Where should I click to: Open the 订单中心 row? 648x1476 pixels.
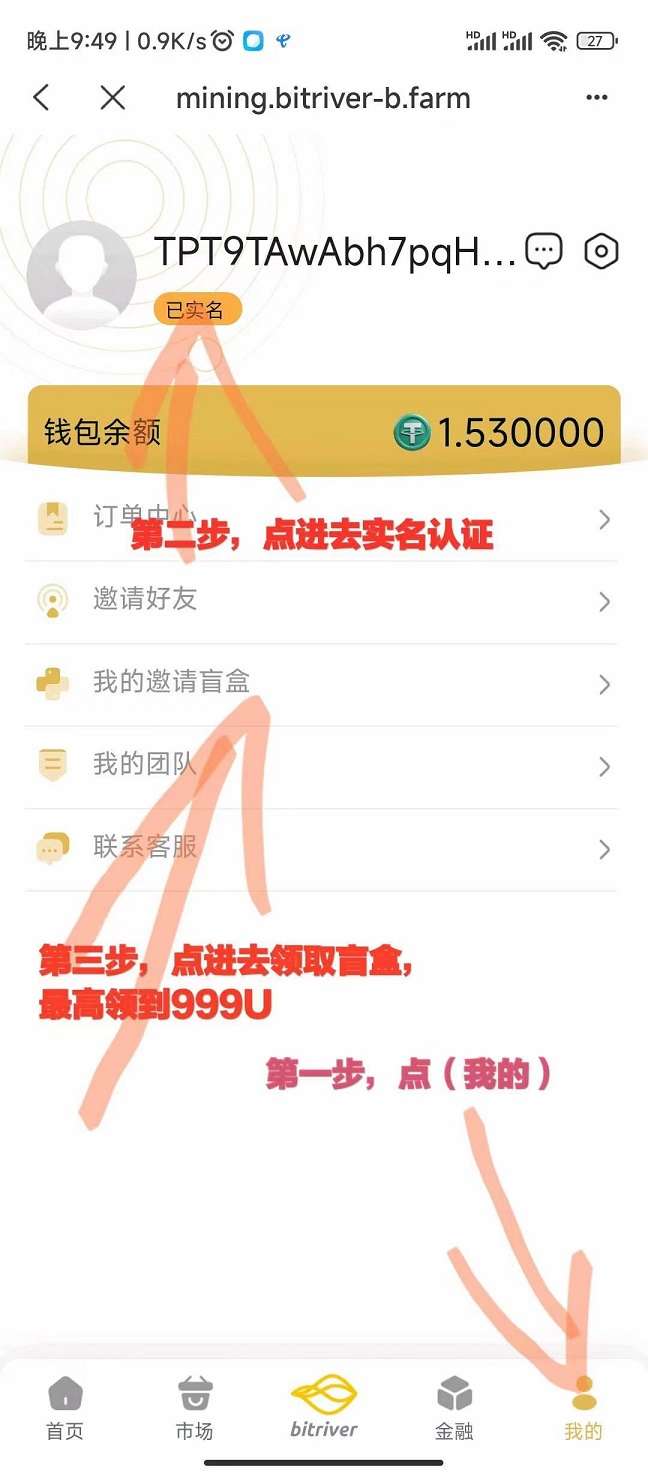(324, 519)
